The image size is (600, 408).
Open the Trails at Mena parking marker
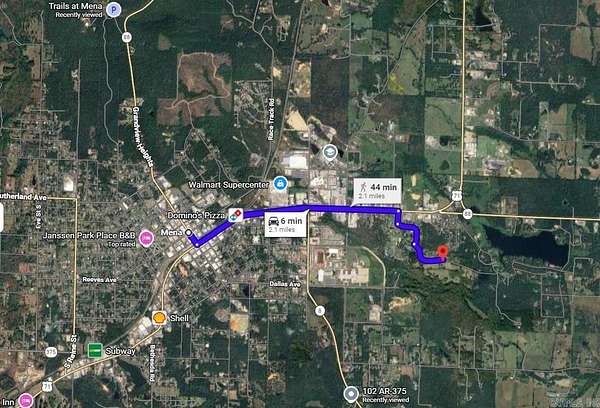114,10
